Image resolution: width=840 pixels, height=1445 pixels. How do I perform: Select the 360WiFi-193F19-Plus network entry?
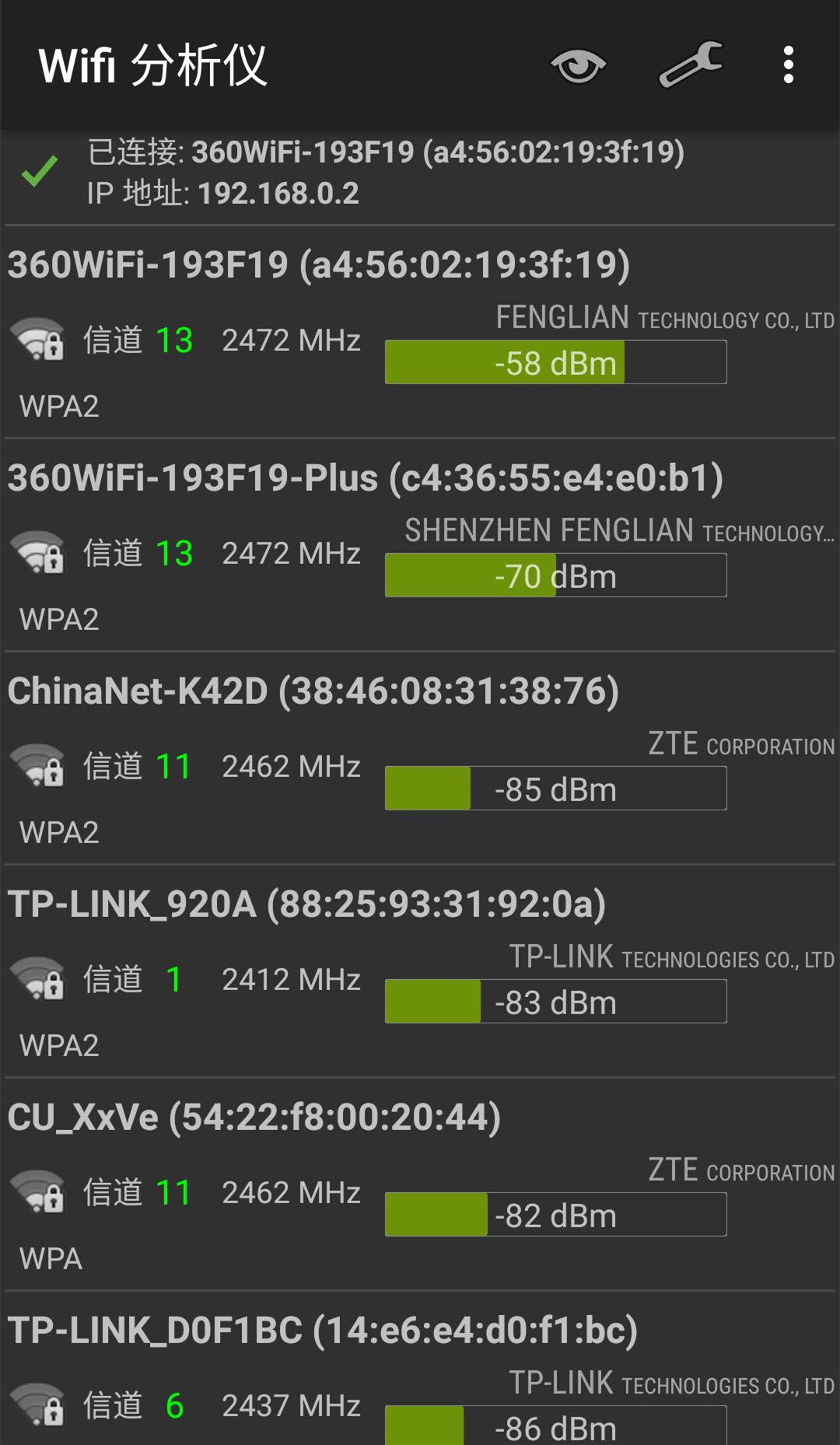tap(366, 478)
